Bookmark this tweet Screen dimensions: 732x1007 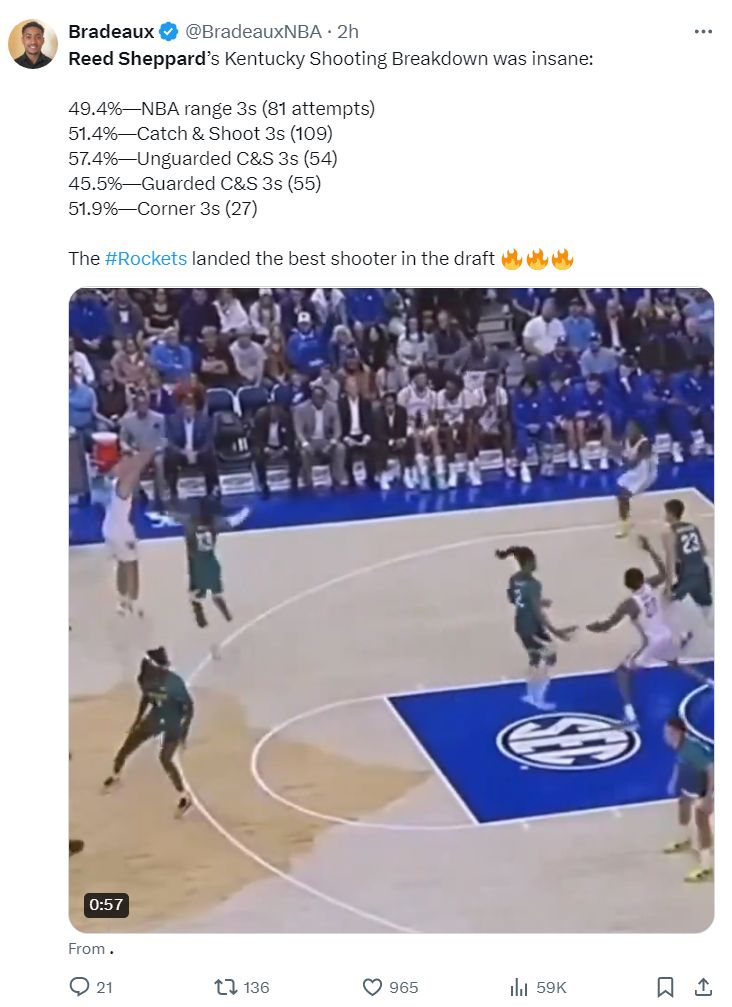666,986
